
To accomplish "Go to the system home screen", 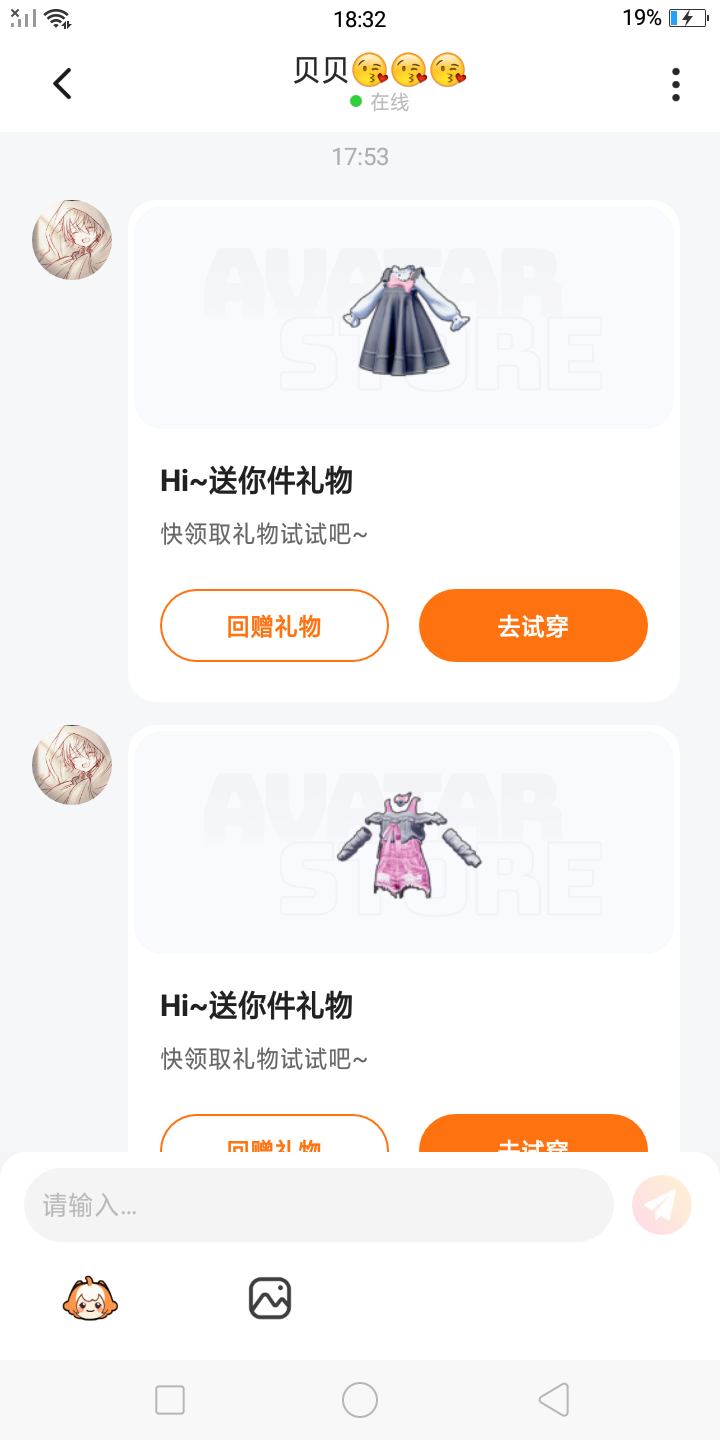I will tap(360, 1400).
